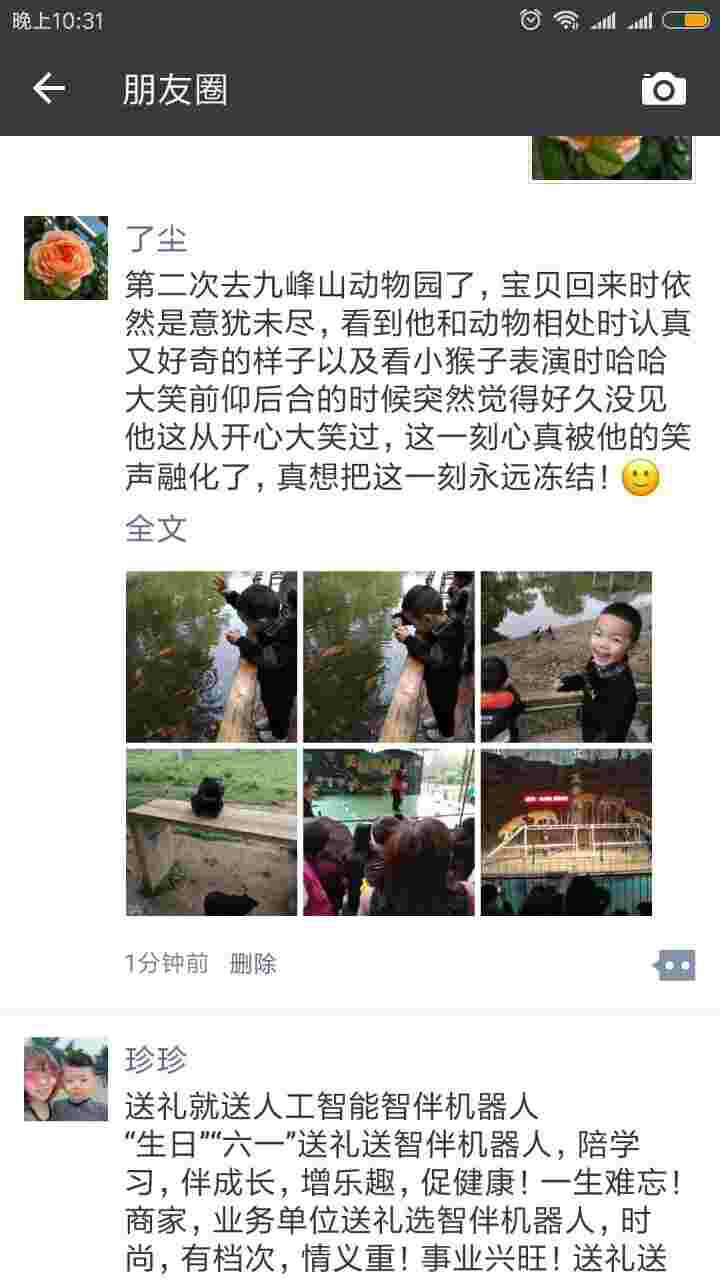Open photo of crowd watching the show
Screen dimensions: 720x1280
(x=389, y=832)
